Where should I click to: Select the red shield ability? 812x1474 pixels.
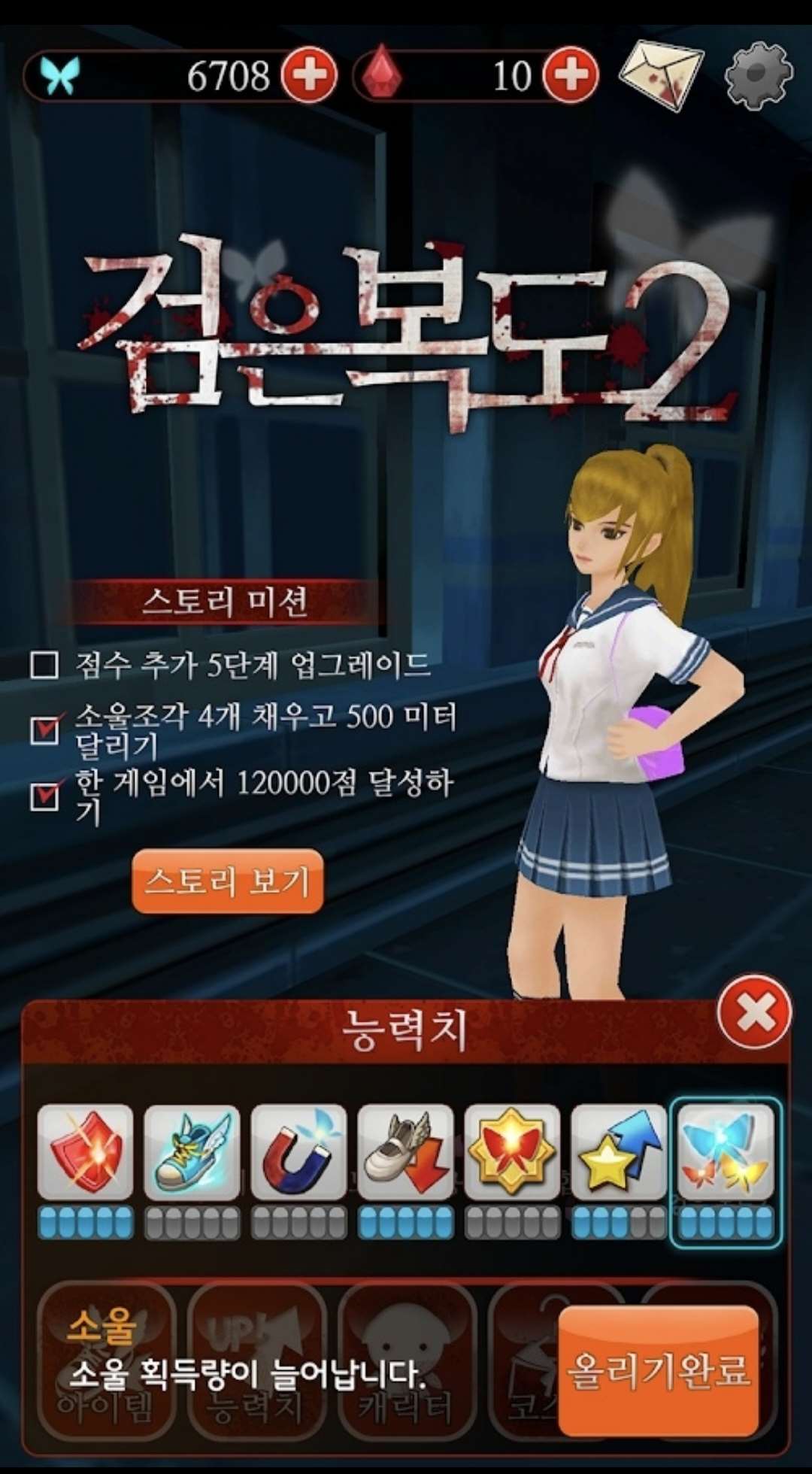click(x=86, y=1152)
